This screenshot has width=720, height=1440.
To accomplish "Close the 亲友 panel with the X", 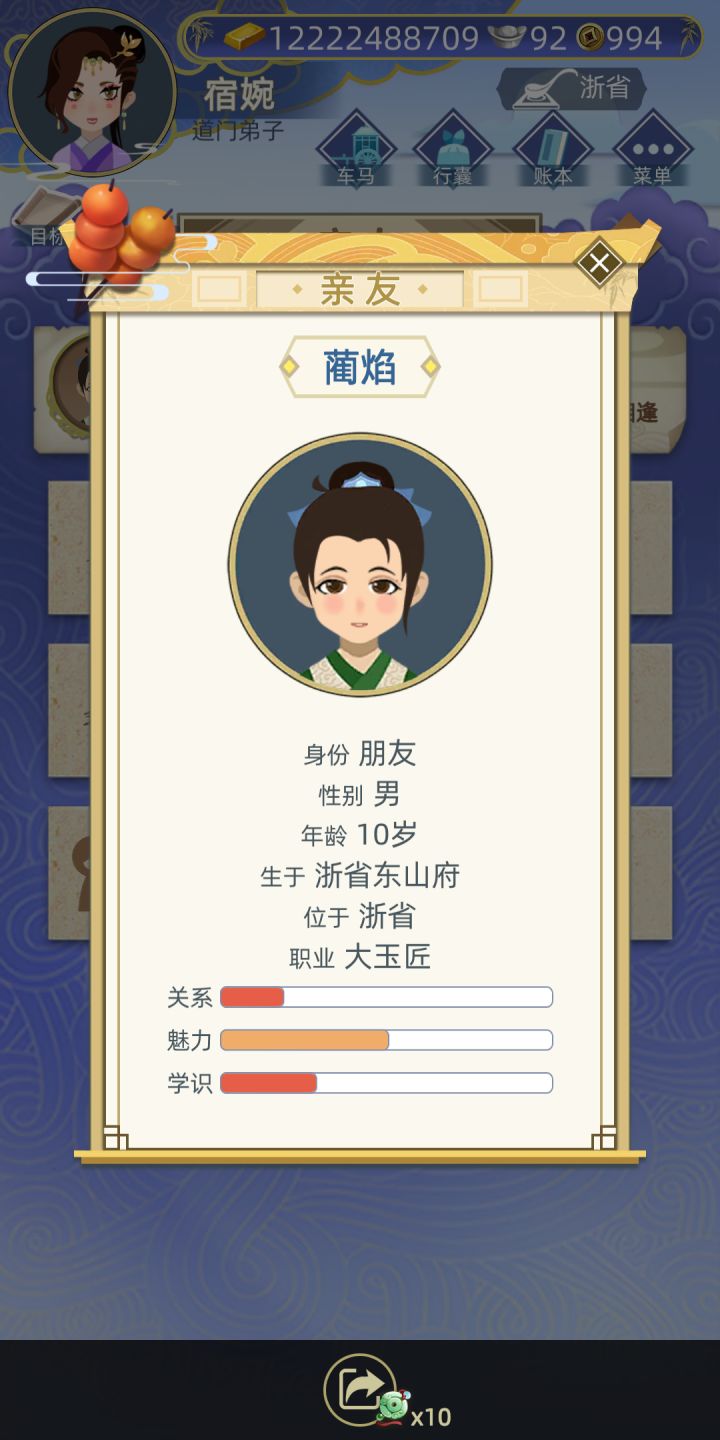I will [599, 263].
